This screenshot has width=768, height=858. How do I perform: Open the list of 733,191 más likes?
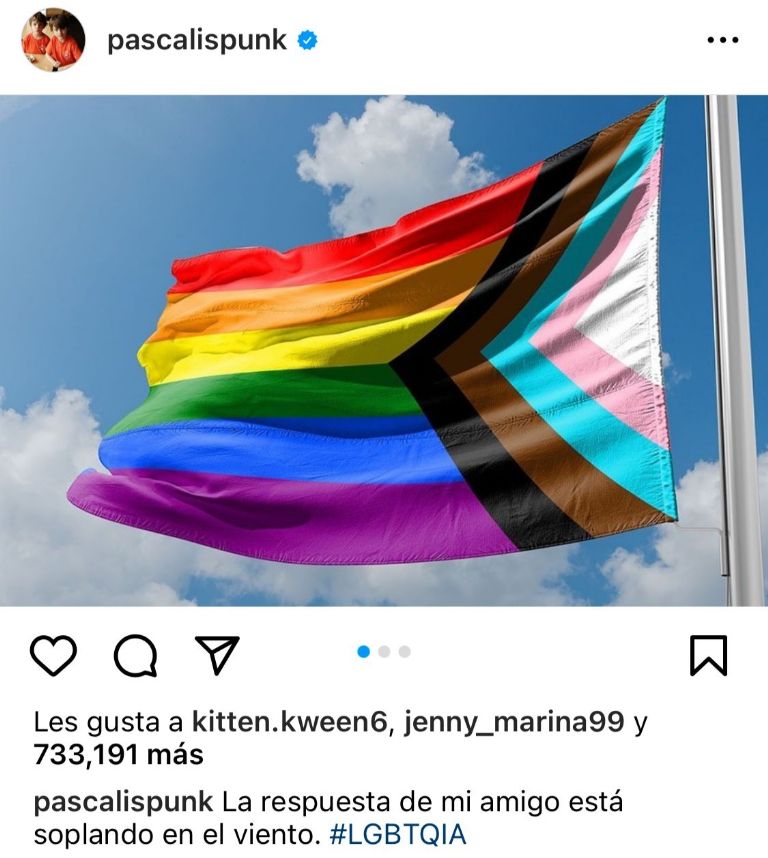pos(118,754)
